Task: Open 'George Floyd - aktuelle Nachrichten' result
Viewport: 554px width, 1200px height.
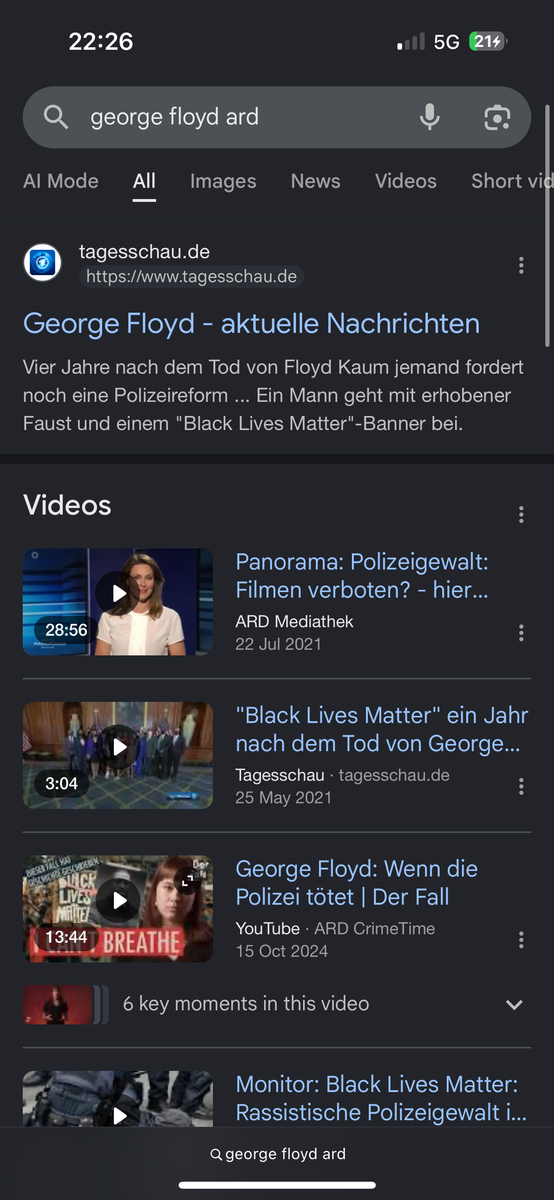Action: [251, 323]
